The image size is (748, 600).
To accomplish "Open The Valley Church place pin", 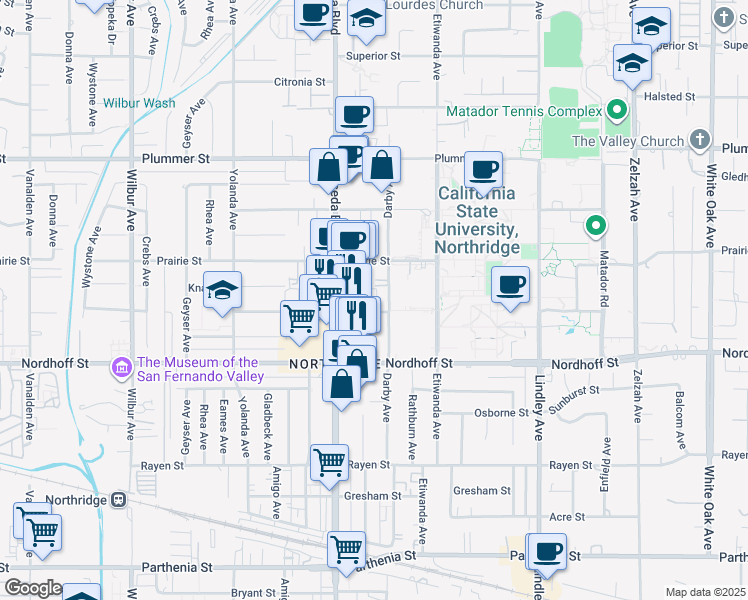I will coord(700,140).
